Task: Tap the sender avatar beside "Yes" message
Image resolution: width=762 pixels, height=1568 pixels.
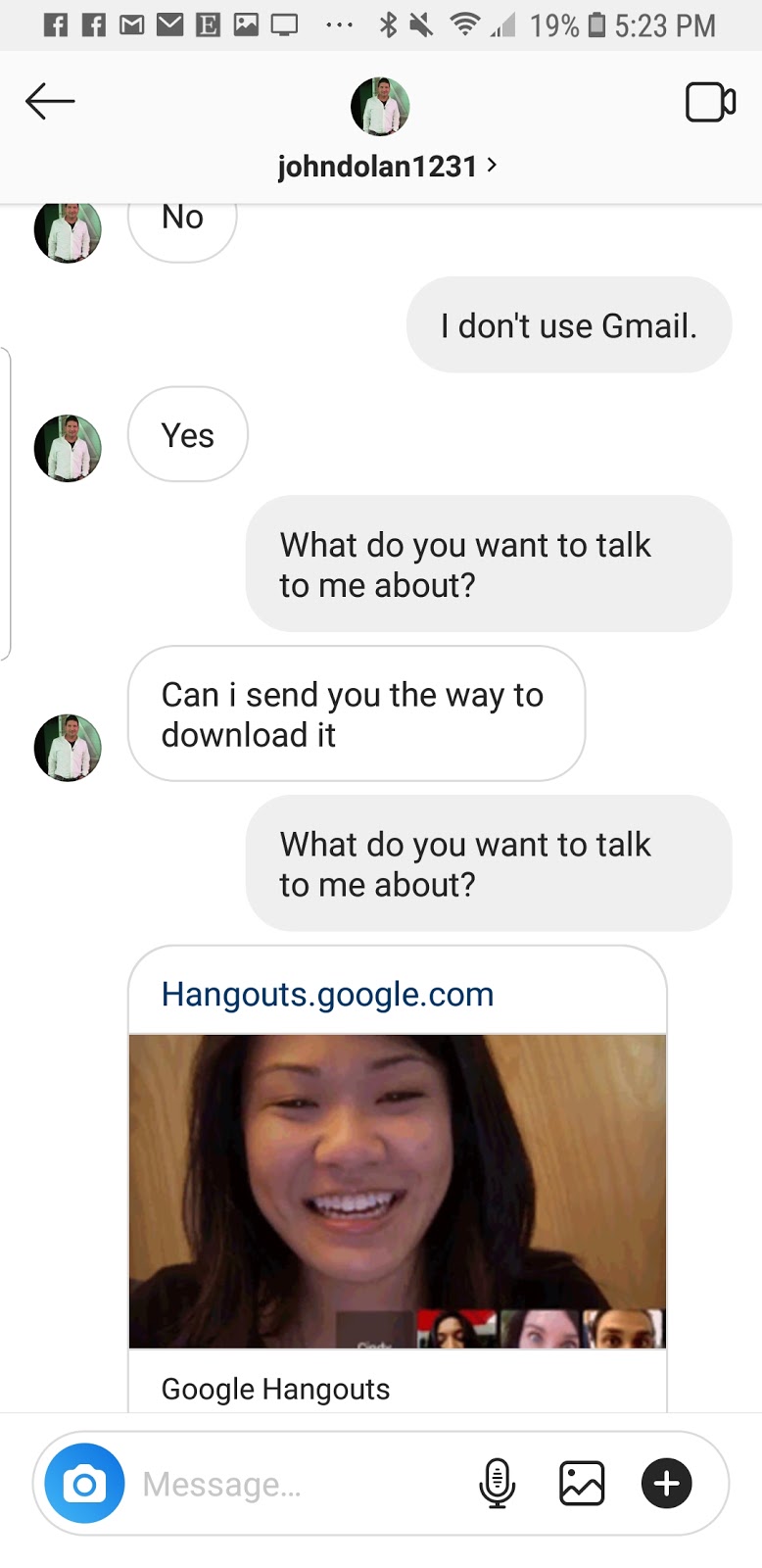Action: click(x=68, y=448)
